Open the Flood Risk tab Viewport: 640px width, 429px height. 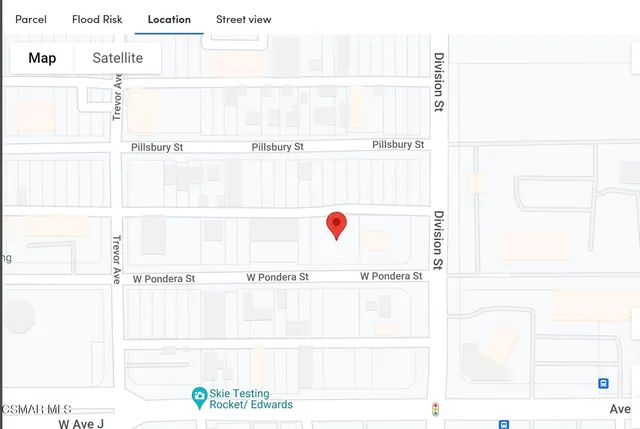coord(97,19)
